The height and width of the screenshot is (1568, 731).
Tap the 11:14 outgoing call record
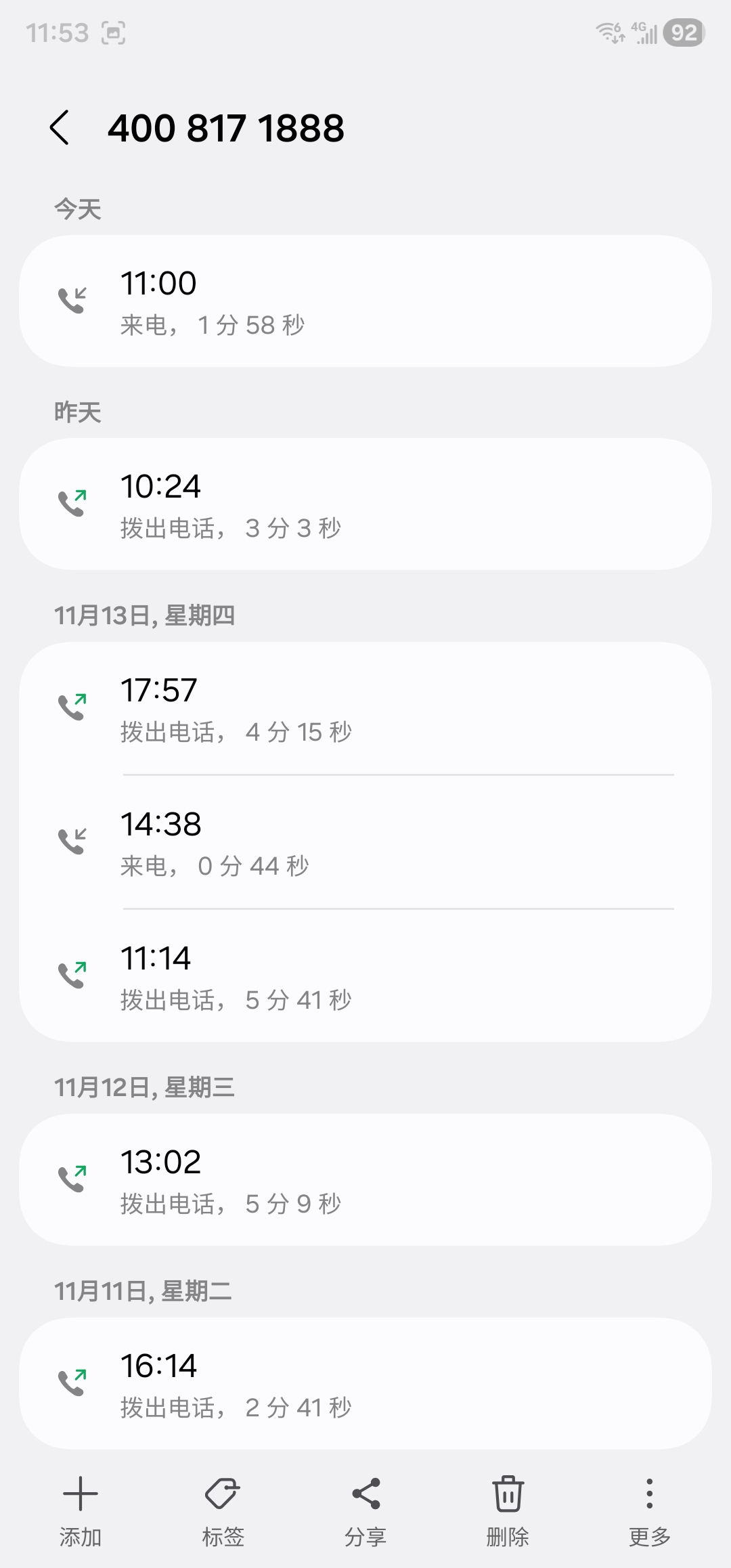365,976
